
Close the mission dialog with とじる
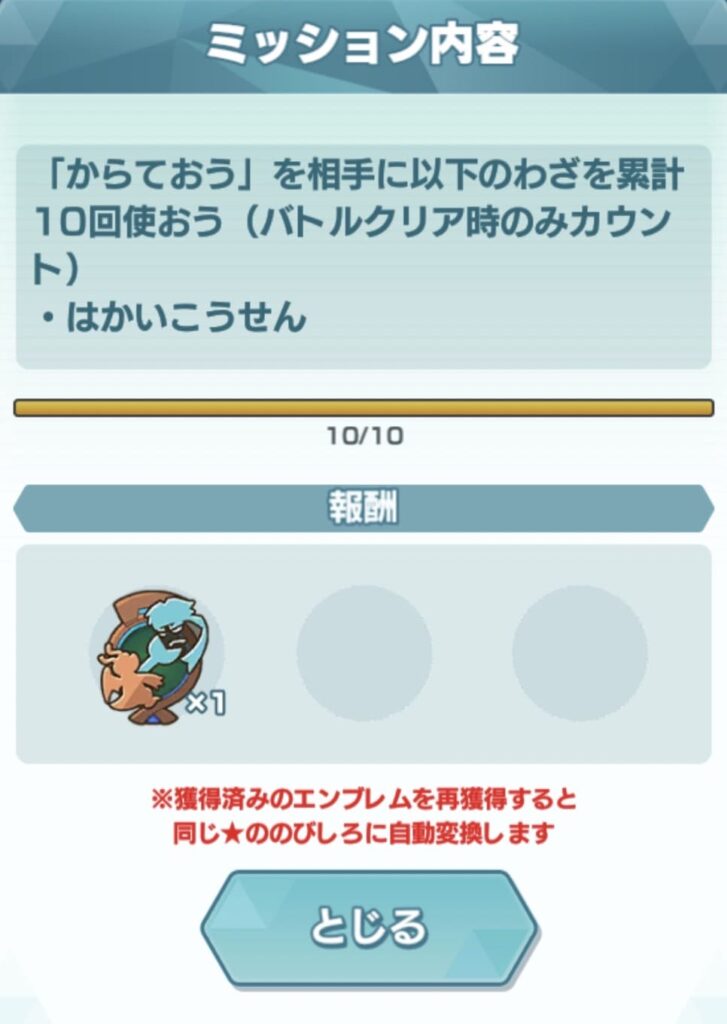pyautogui.click(x=368, y=927)
